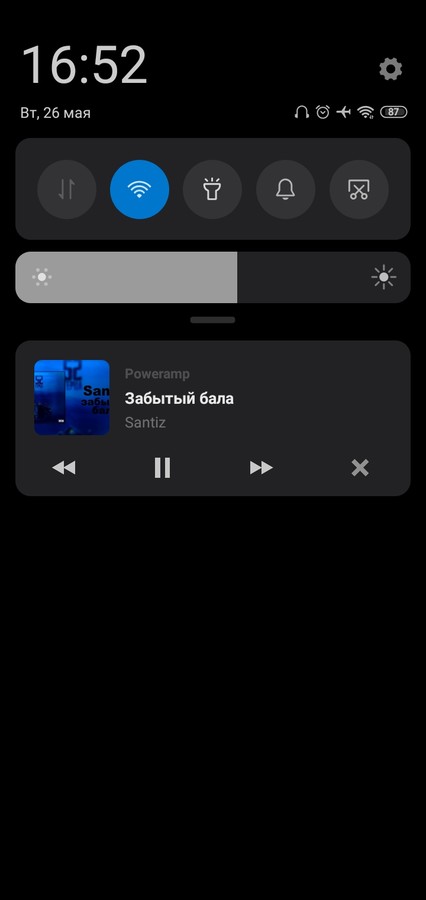Skip back to the previous track
The image size is (426, 900).
[64, 468]
